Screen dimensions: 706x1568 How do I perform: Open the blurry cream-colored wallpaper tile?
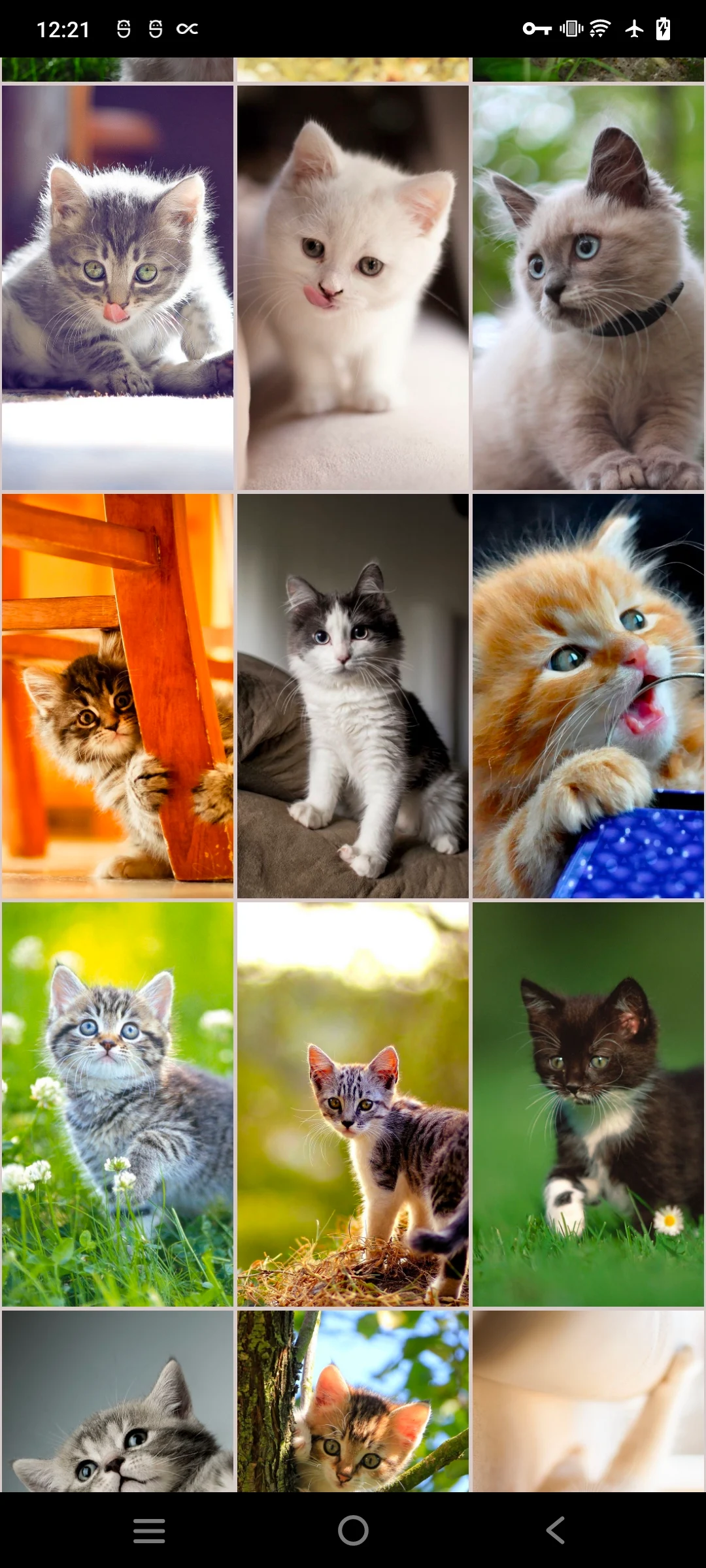[588, 1401]
